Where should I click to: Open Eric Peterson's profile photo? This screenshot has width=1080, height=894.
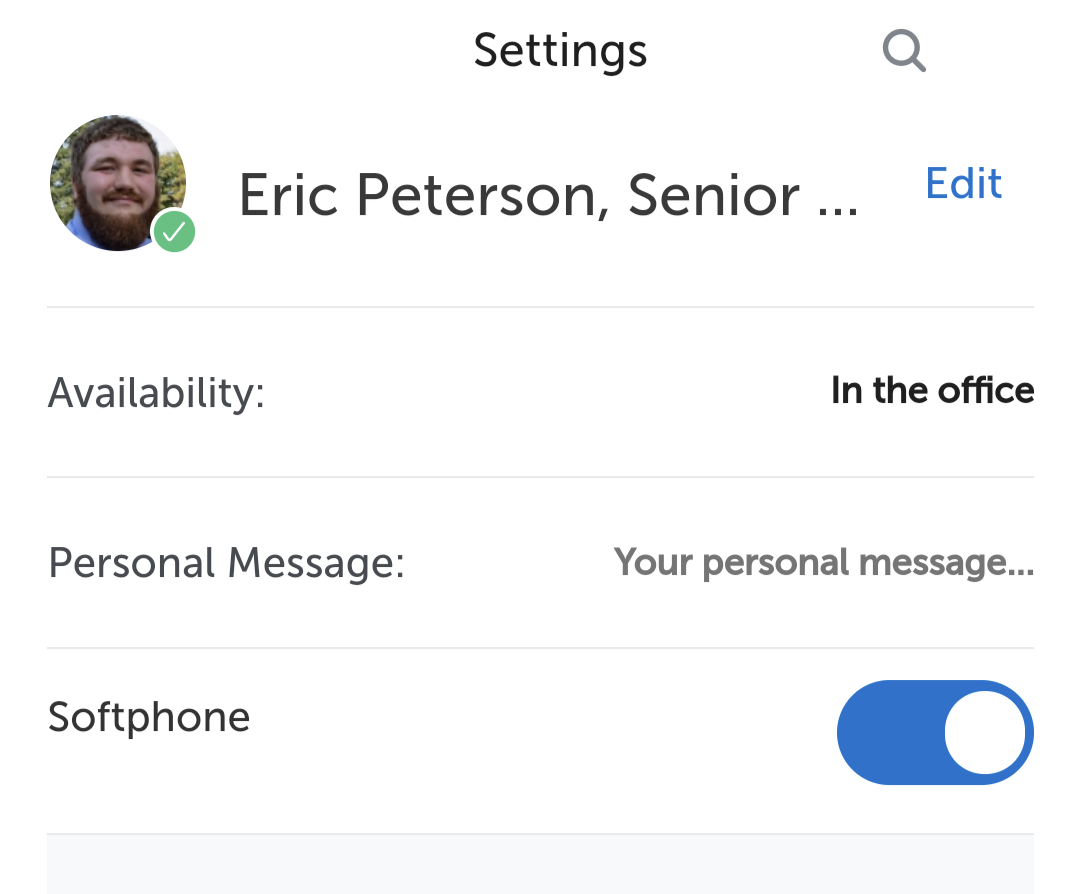click(x=118, y=183)
